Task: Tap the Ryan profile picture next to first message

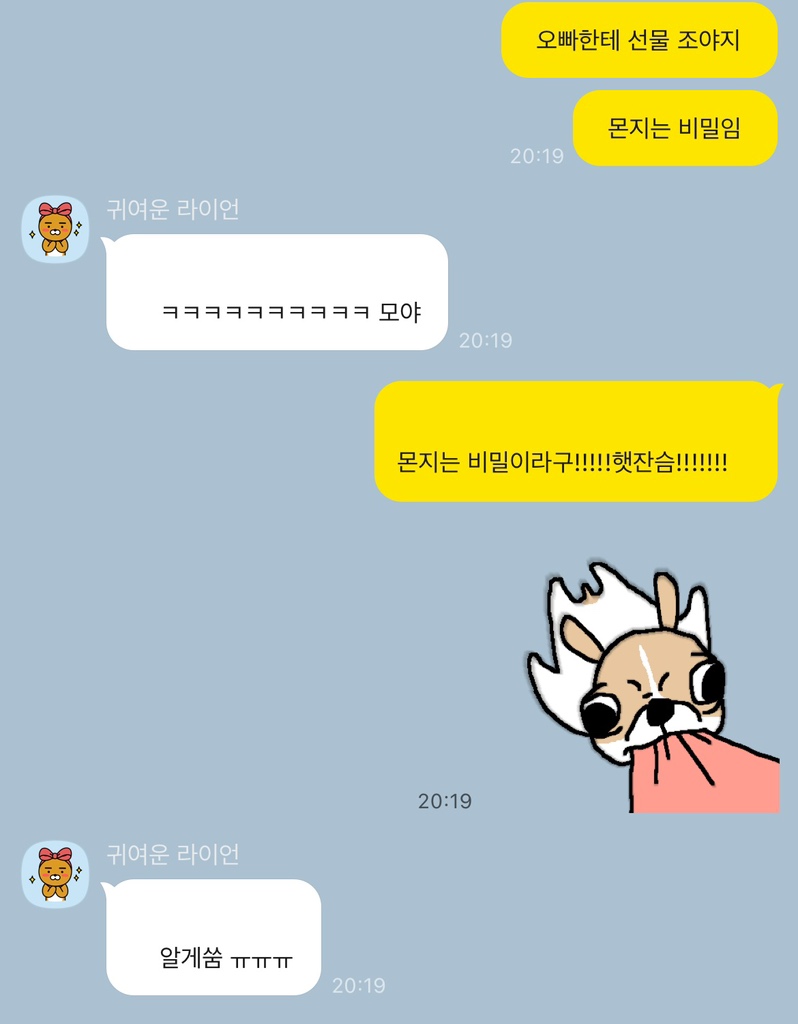Action: click(57, 229)
